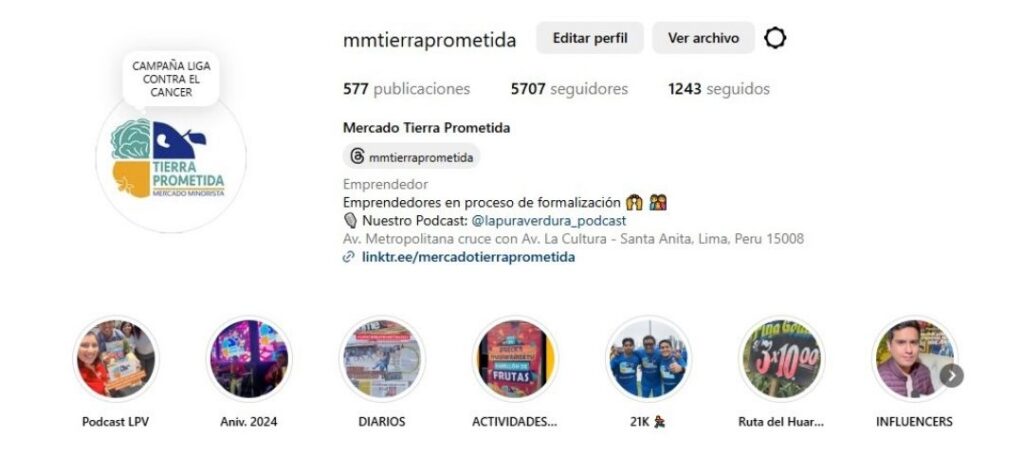Open the mmtierraprometida Threads chip
The image size is (1024, 474).
pyautogui.click(x=411, y=157)
